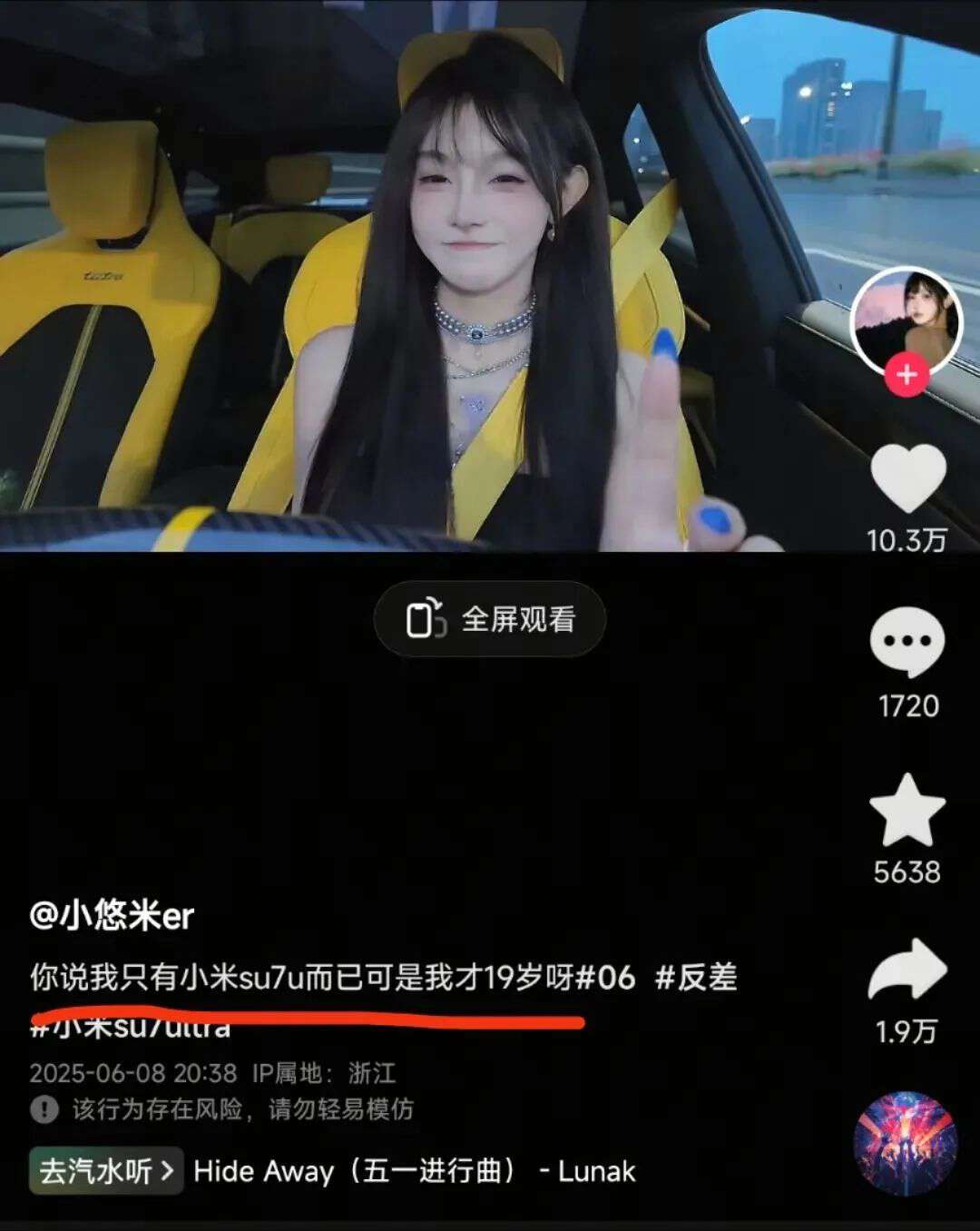The image size is (980, 1231).
Task: Follow the creator with the red plus
Action: (906, 374)
